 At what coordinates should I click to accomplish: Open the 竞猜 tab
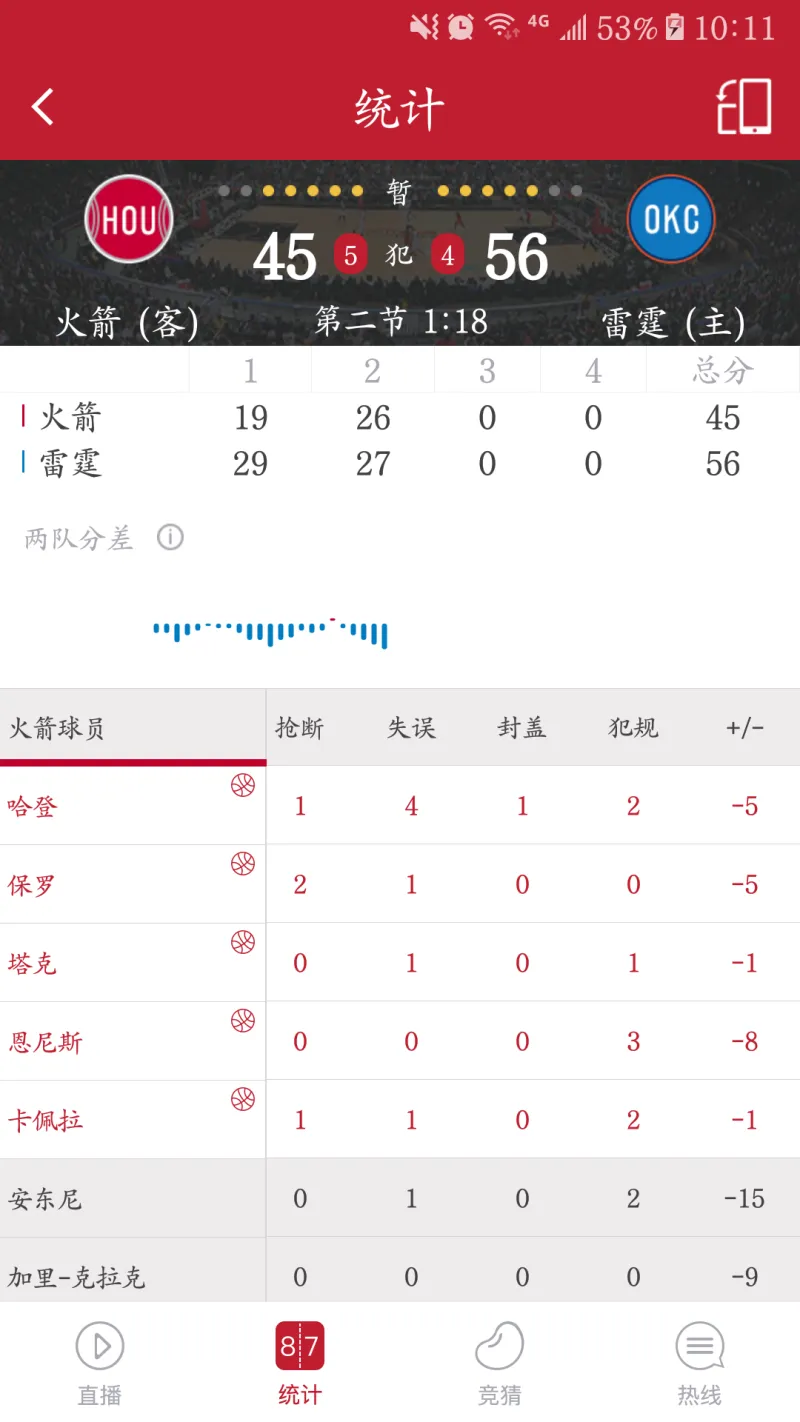coord(500,1363)
